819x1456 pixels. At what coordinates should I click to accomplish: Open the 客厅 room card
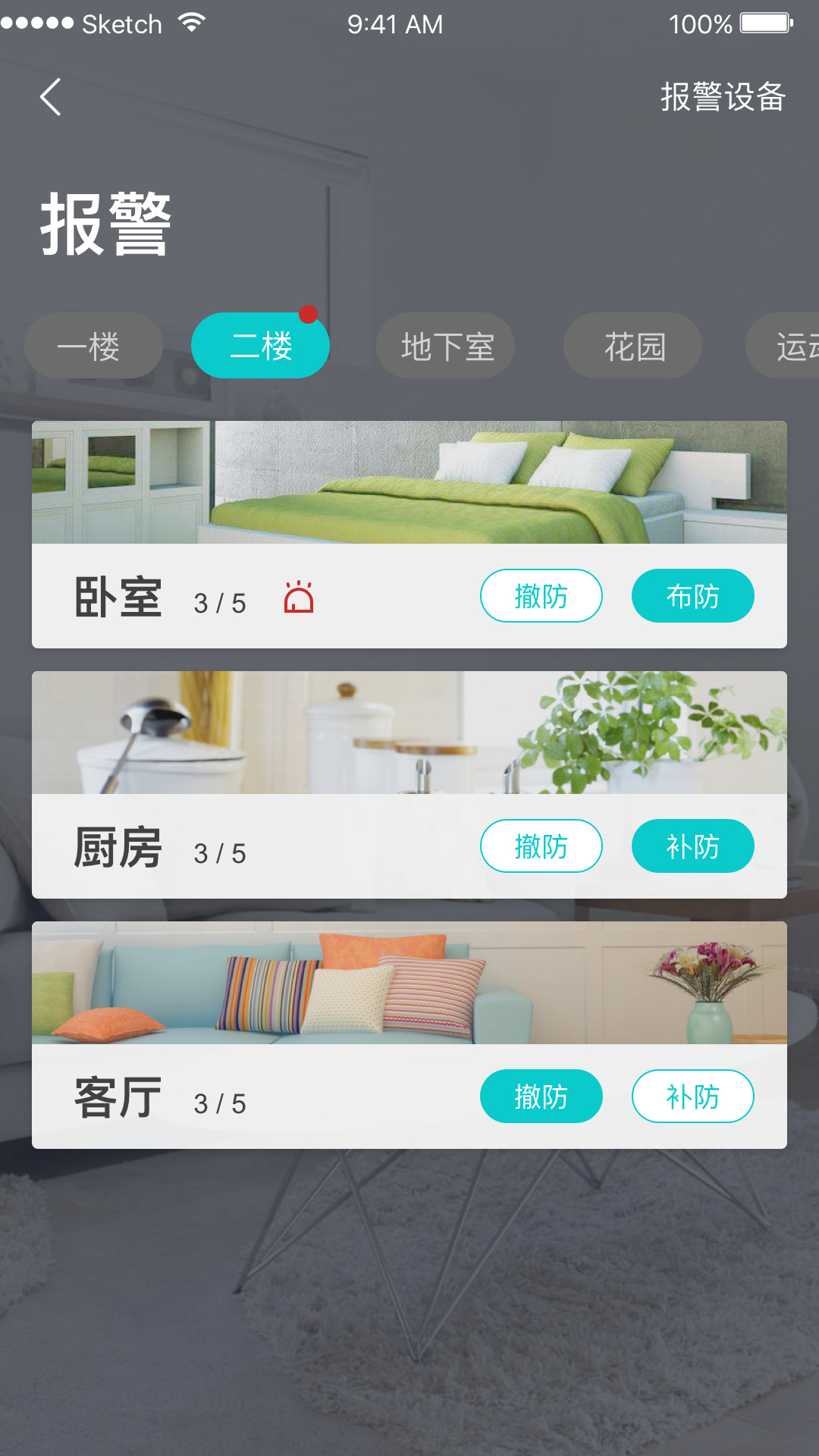(409, 984)
